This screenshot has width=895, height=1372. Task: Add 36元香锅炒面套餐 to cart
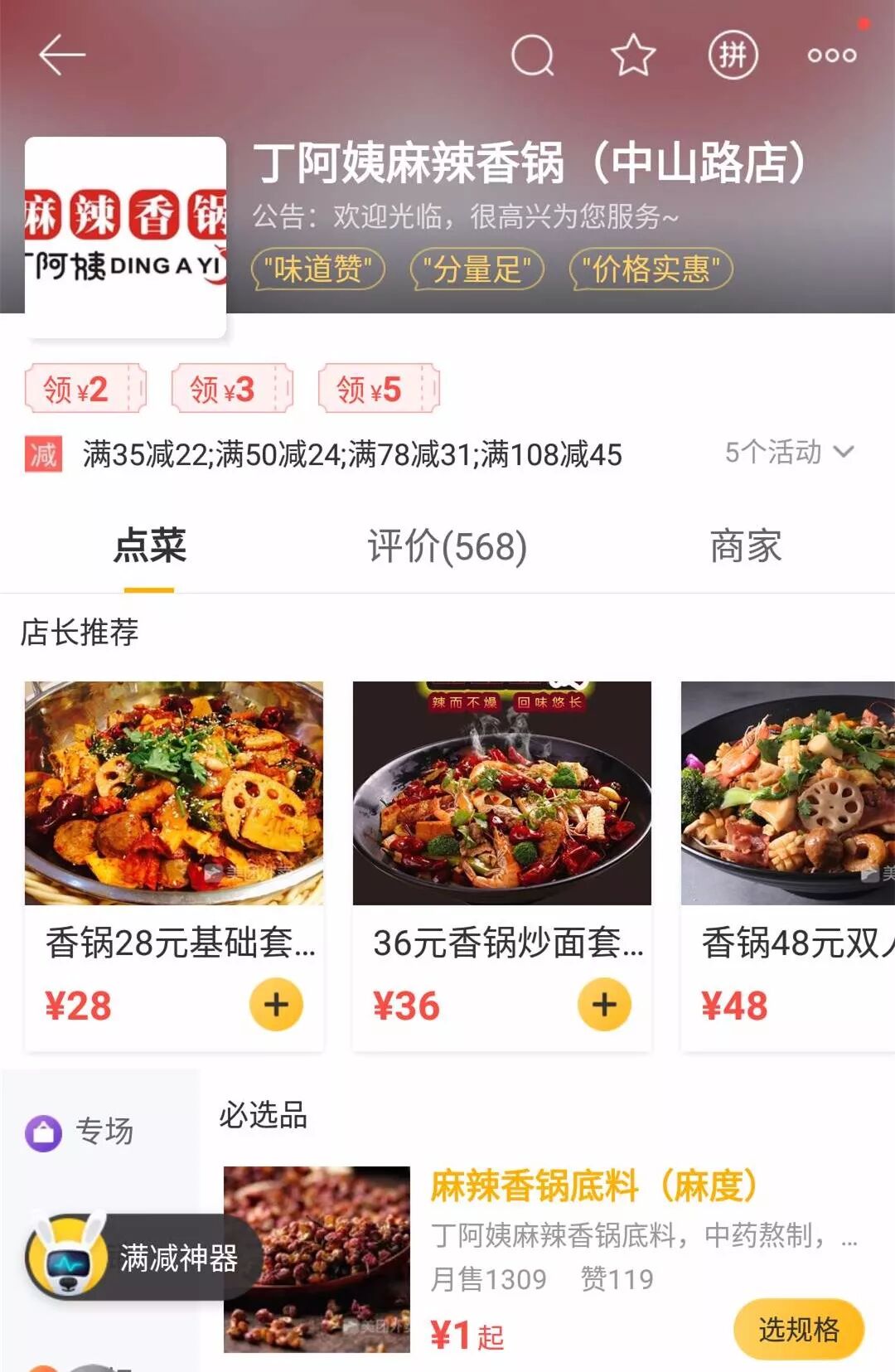604,1005
